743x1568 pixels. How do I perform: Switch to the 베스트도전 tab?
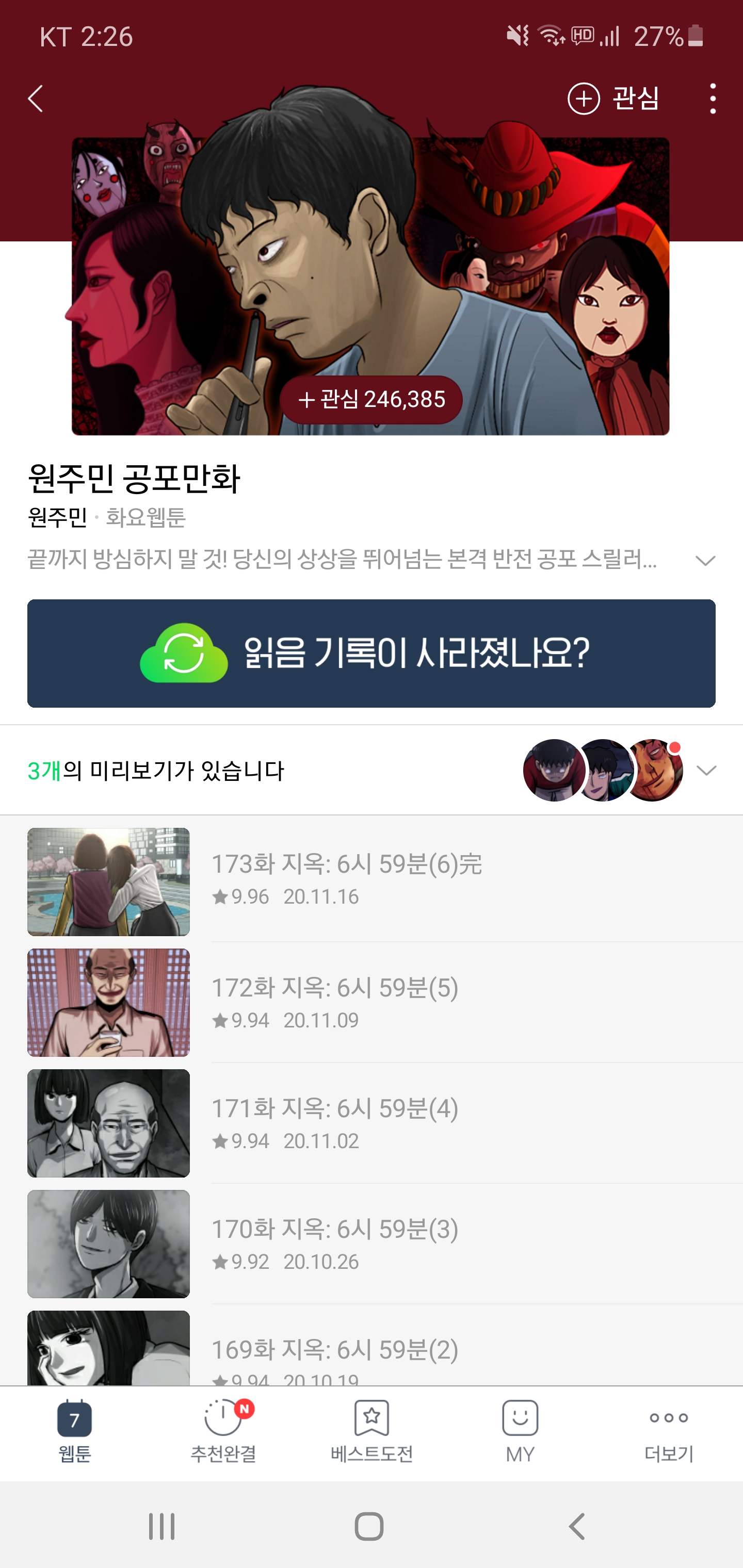coord(372,1432)
